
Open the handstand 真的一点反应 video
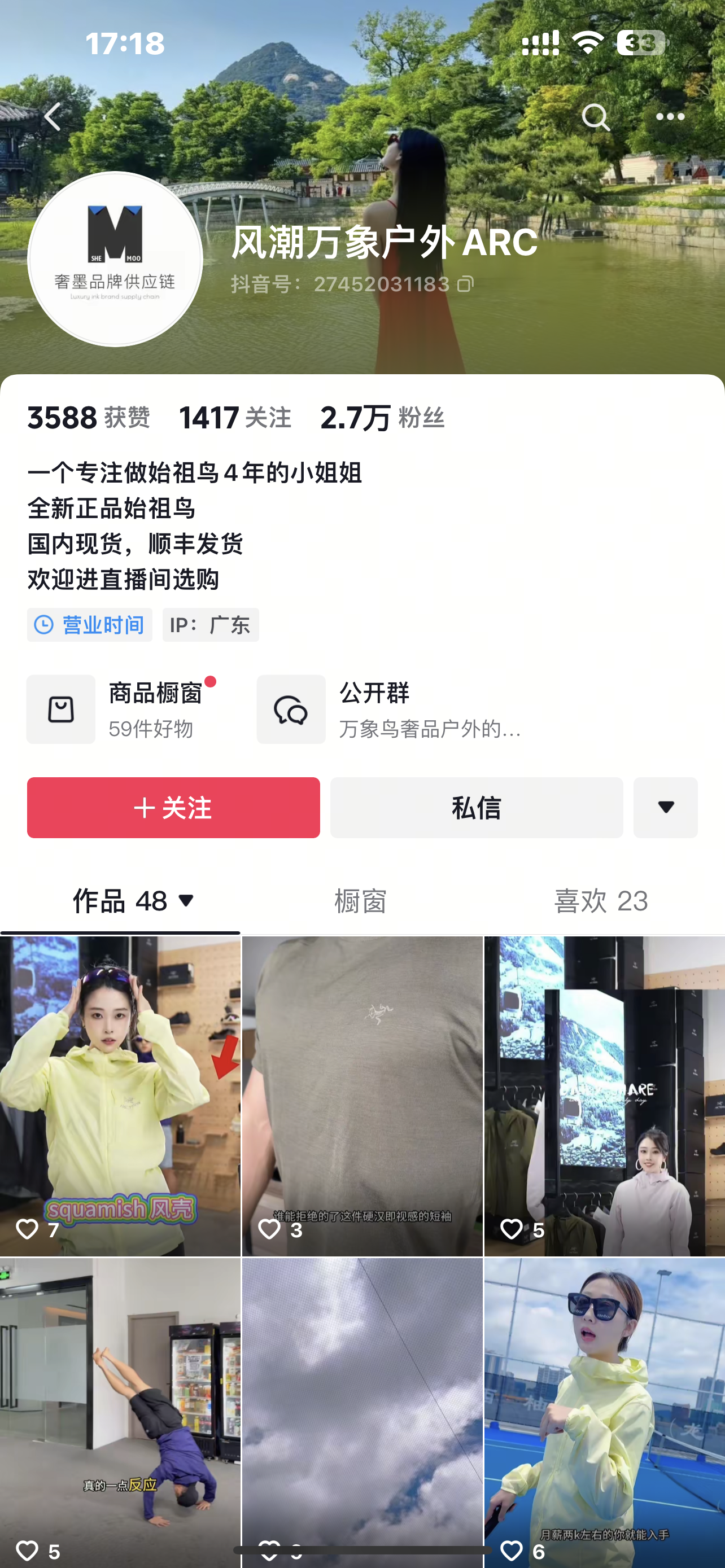pyautogui.click(x=120, y=1413)
